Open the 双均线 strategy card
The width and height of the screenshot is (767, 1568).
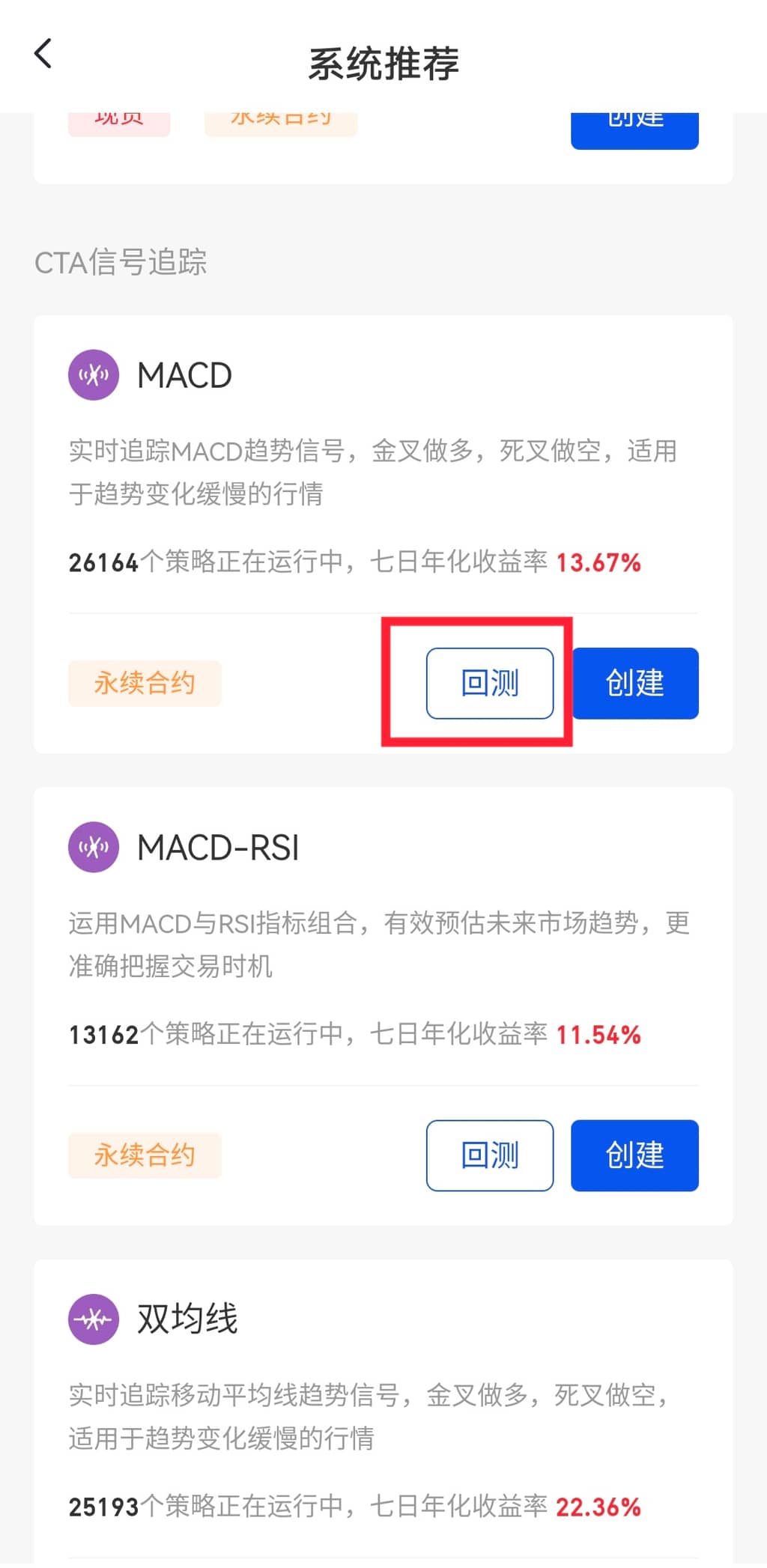pyautogui.click(x=187, y=1319)
